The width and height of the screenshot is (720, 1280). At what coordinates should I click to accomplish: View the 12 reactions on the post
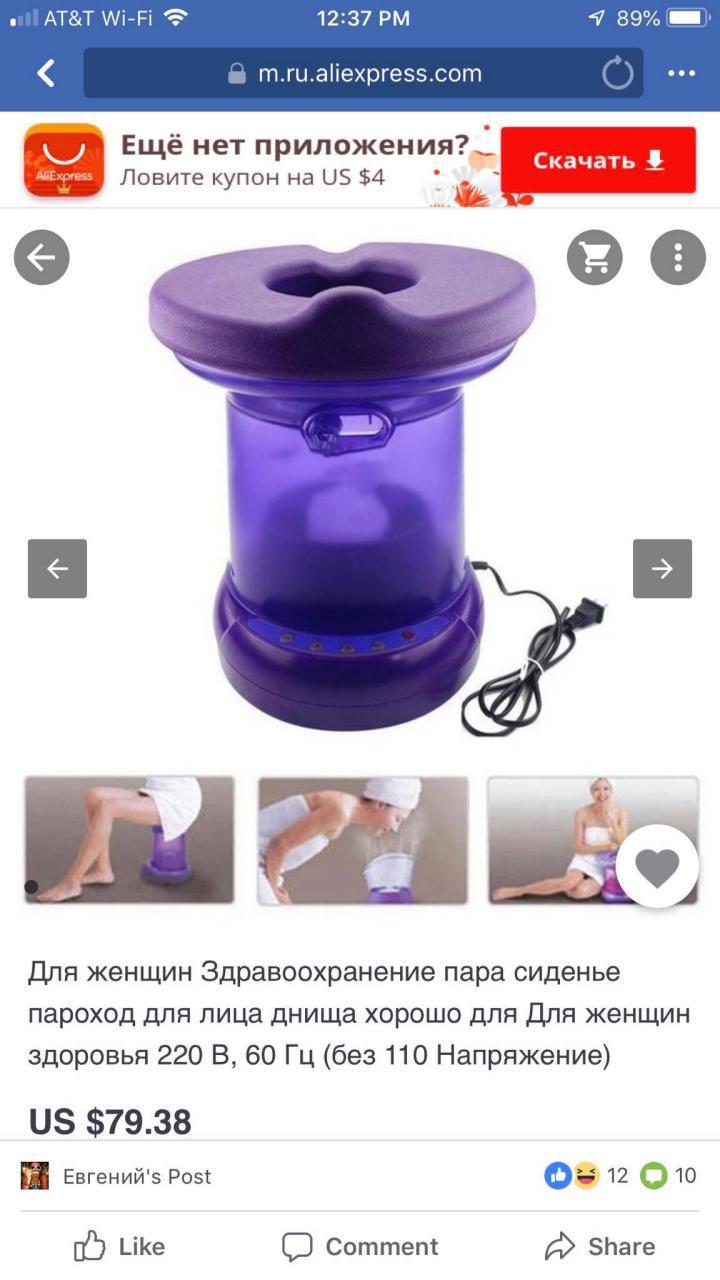pos(587,1175)
